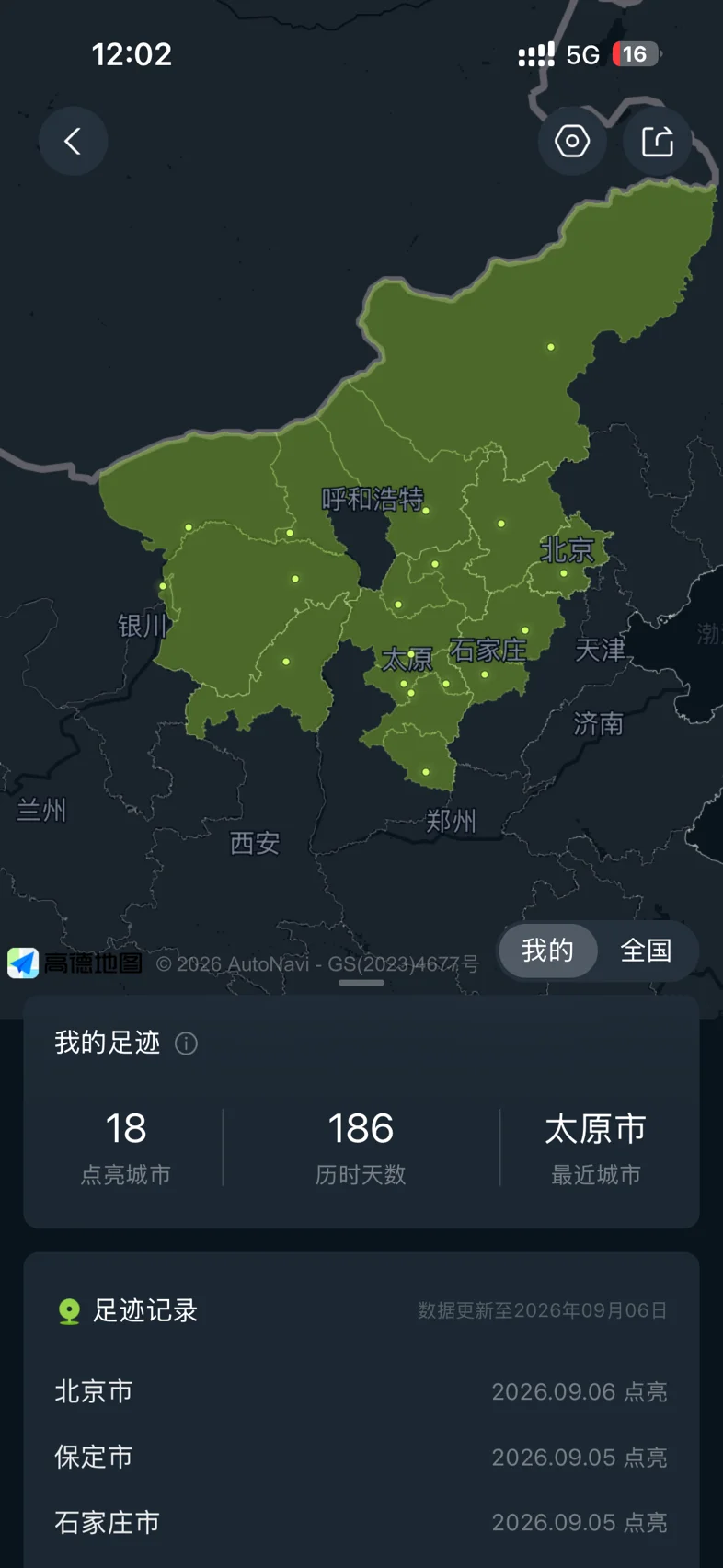Open the 北京市 footprint record
The image size is (723, 1568).
click(361, 1391)
